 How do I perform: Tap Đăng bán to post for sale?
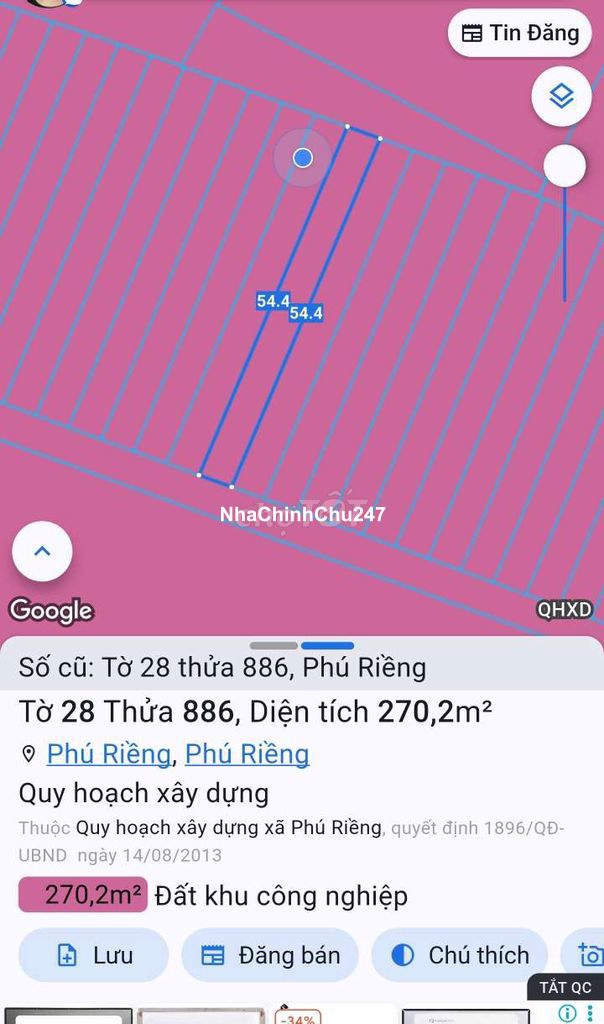(x=269, y=955)
